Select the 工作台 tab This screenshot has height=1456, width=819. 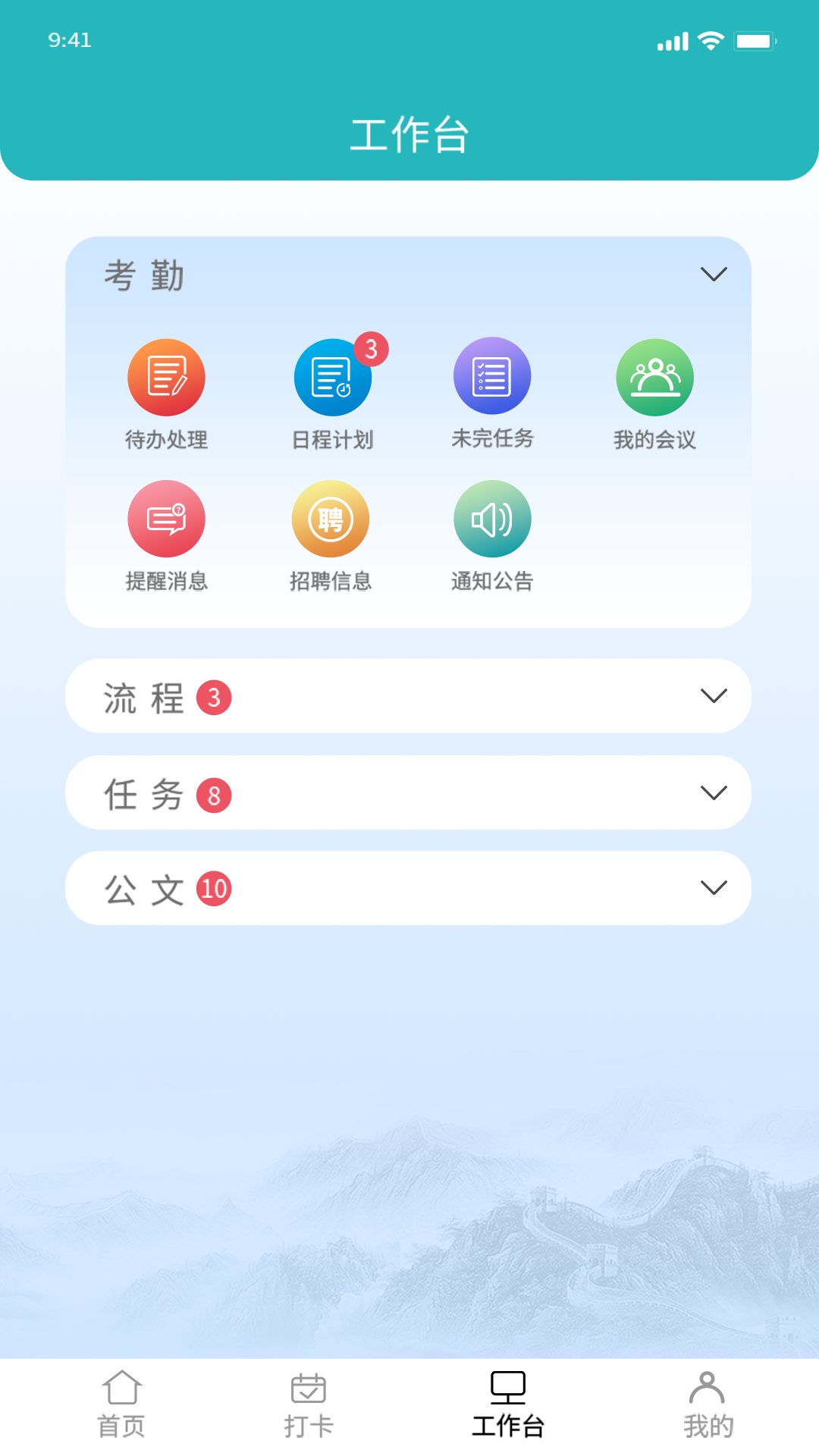click(507, 1404)
